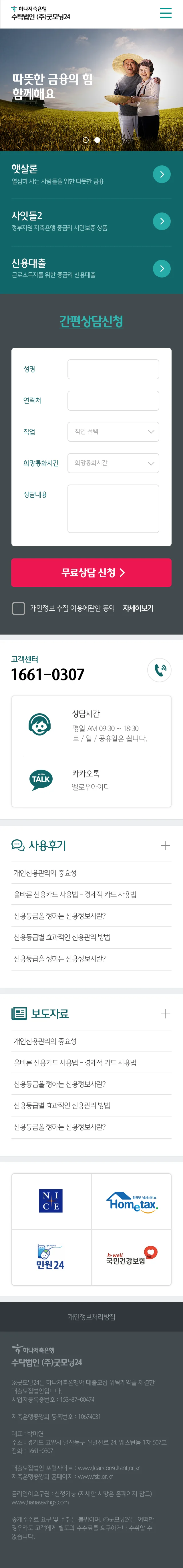Image resolution: width=183 pixels, height=1568 pixels.
Task: Submit the 무료상담 신청 button
Action: click(91, 573)
